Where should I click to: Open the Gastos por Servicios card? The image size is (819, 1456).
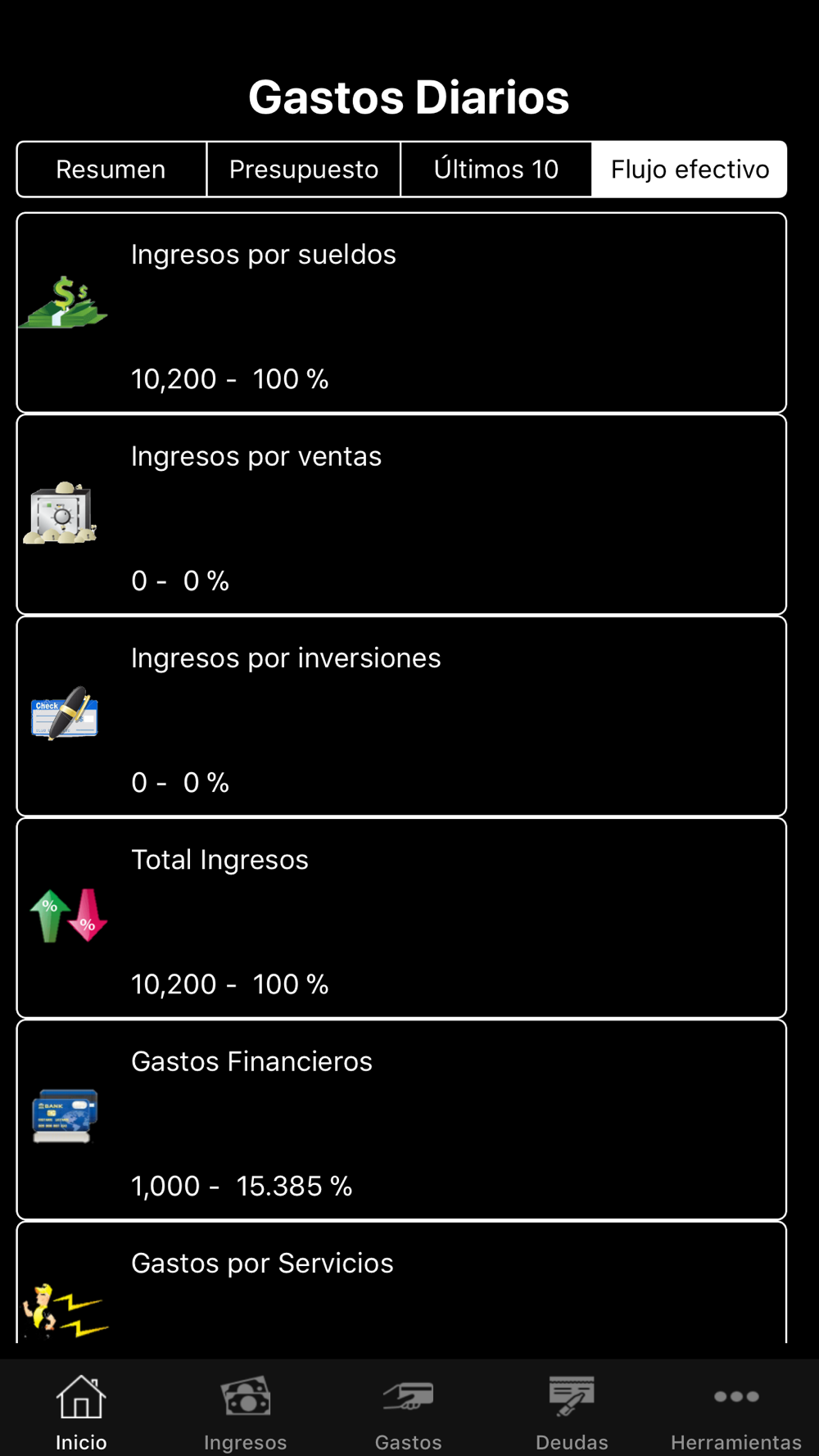click(x=401, y=1282)
